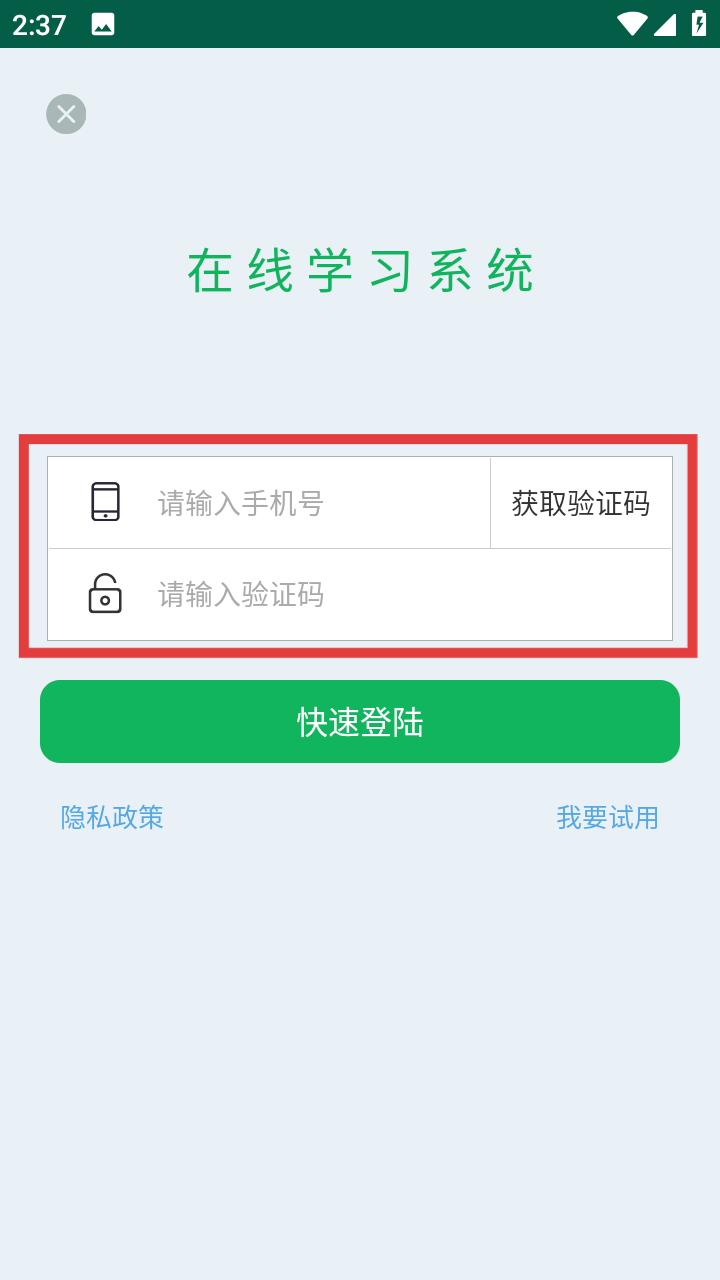Tap the 快速登陆 login button
The width and height of the screenshot is (720, 1280).
[x=360, y=722]
